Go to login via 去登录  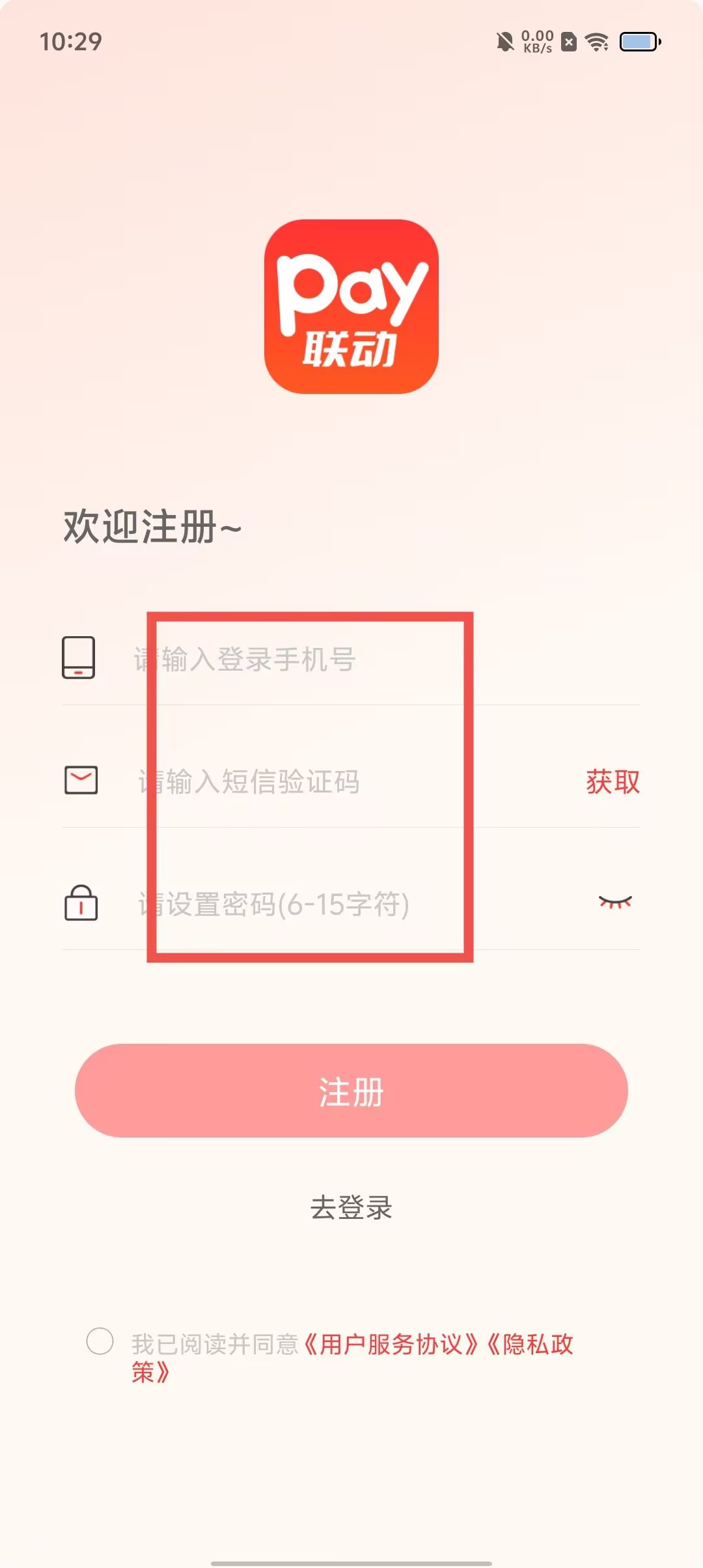(x=351, y=1208)
